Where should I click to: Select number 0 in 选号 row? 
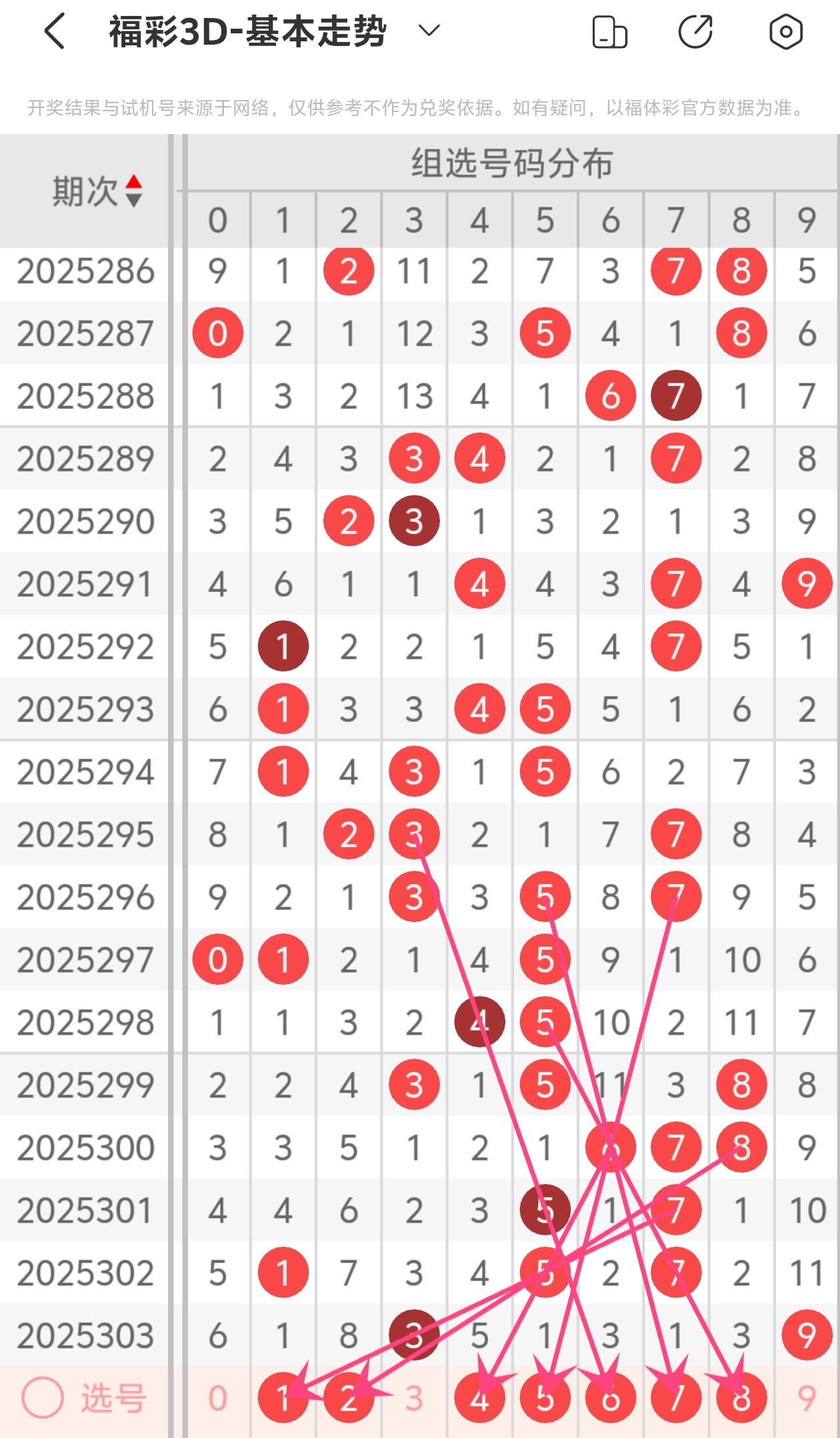coord(218,1398)
